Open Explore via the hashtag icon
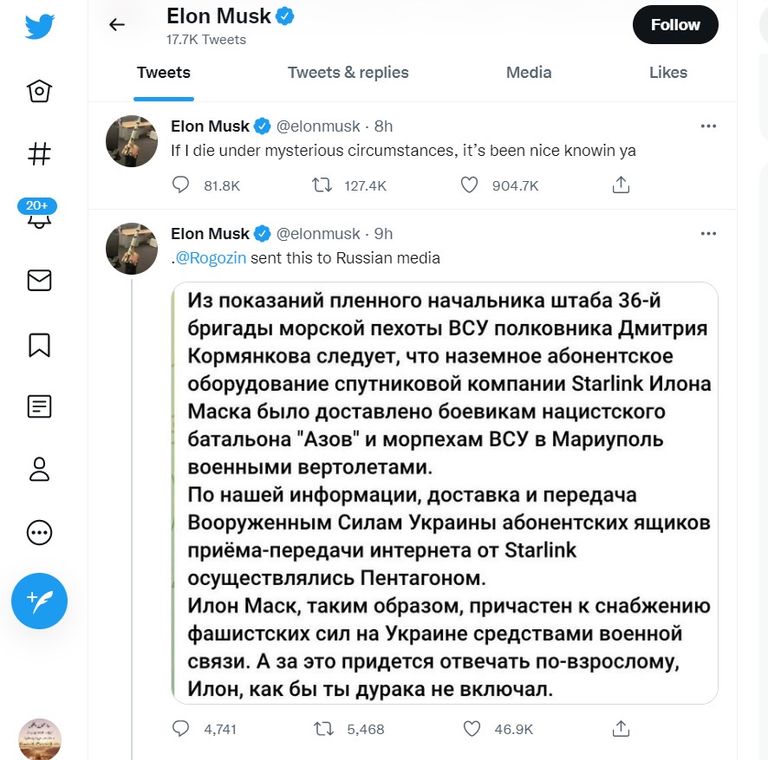Image resolution: width=768 pixels, height=760 pixels. (39, 154)
